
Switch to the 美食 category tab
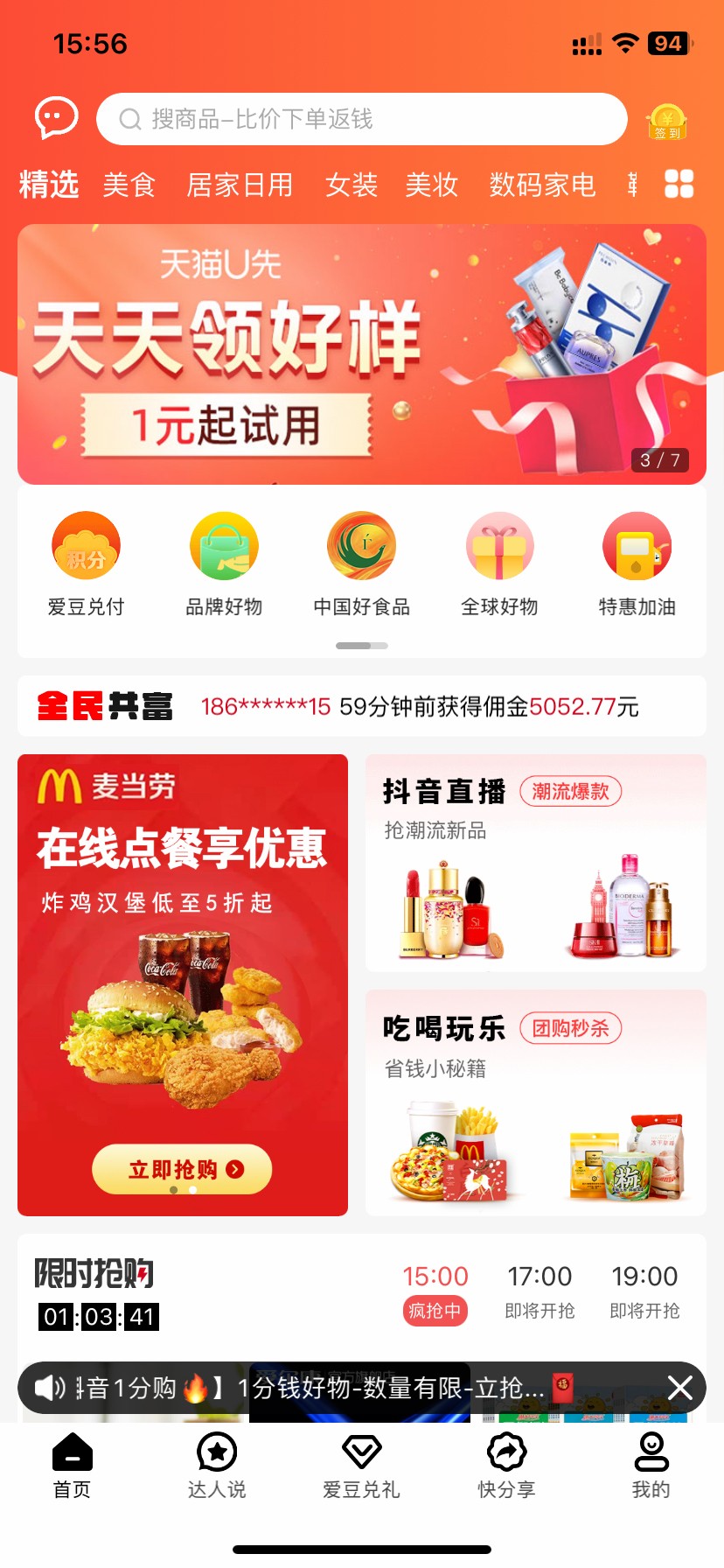point(129,185)
